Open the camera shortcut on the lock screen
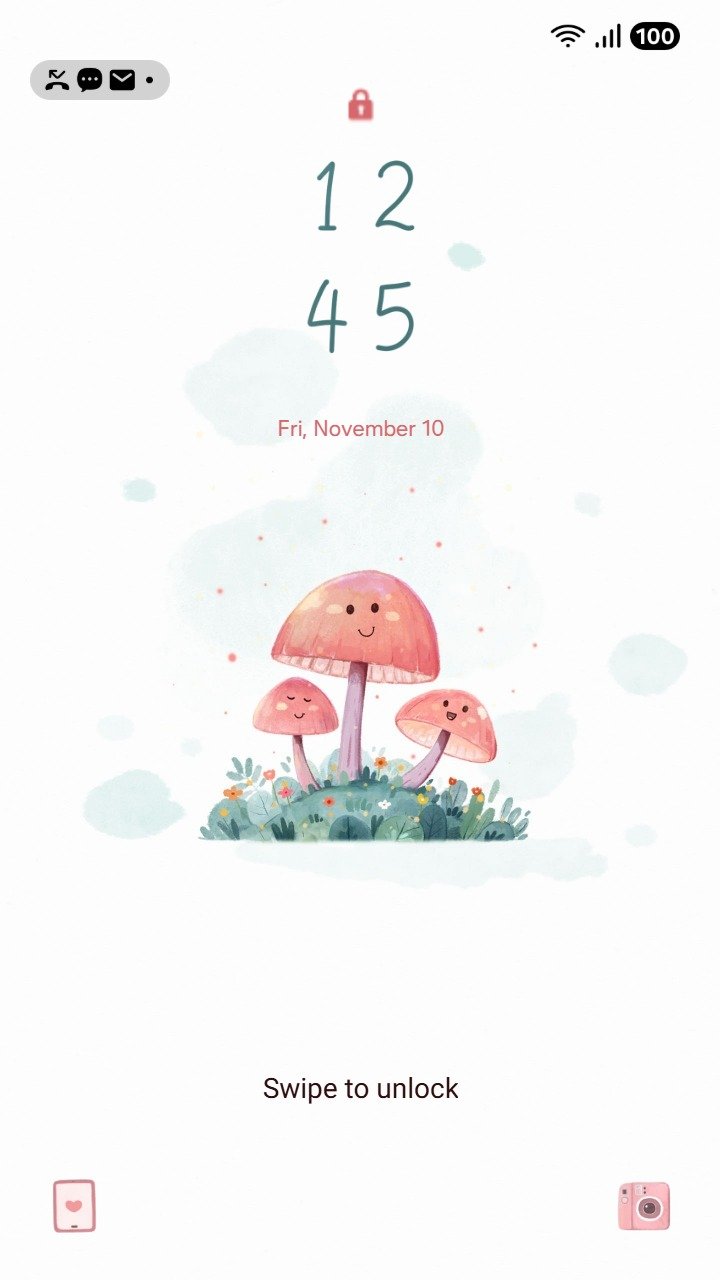This screenshot has height=1280, width=720. 644,1206
